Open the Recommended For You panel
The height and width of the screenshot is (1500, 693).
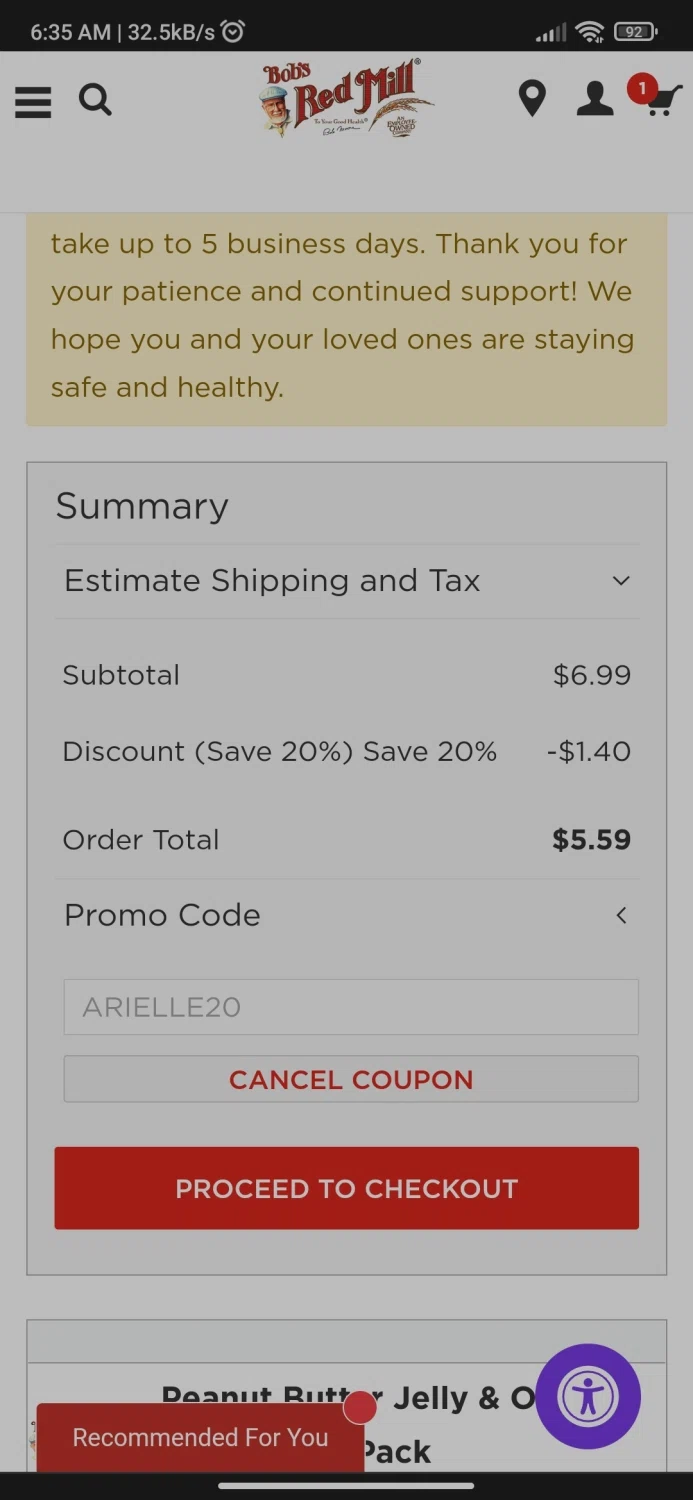(200, 1437)
